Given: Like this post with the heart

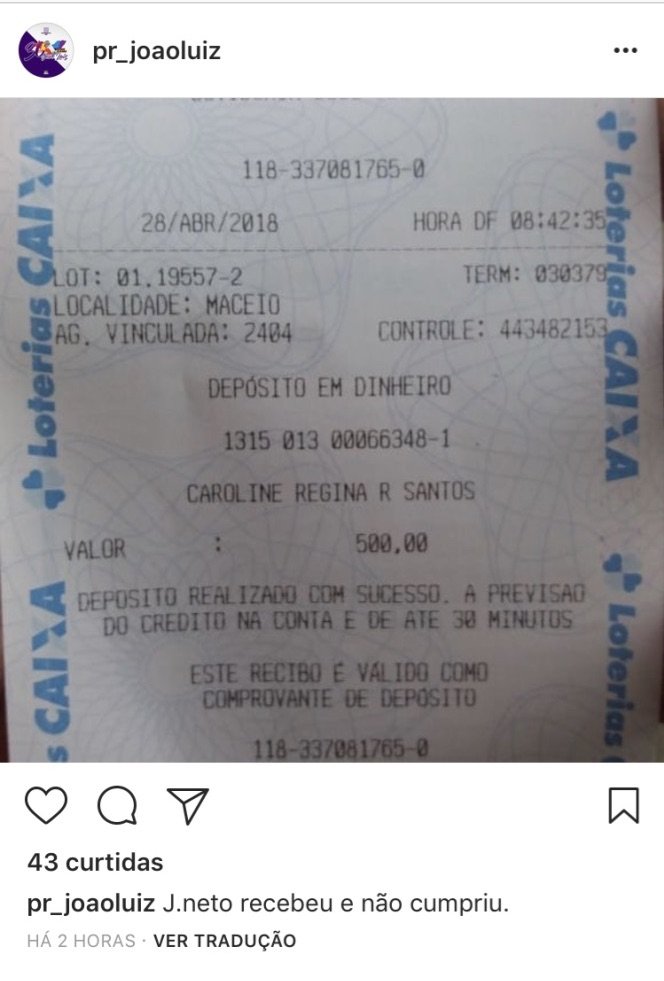Looking at the screenshot, I should [45, 805].
